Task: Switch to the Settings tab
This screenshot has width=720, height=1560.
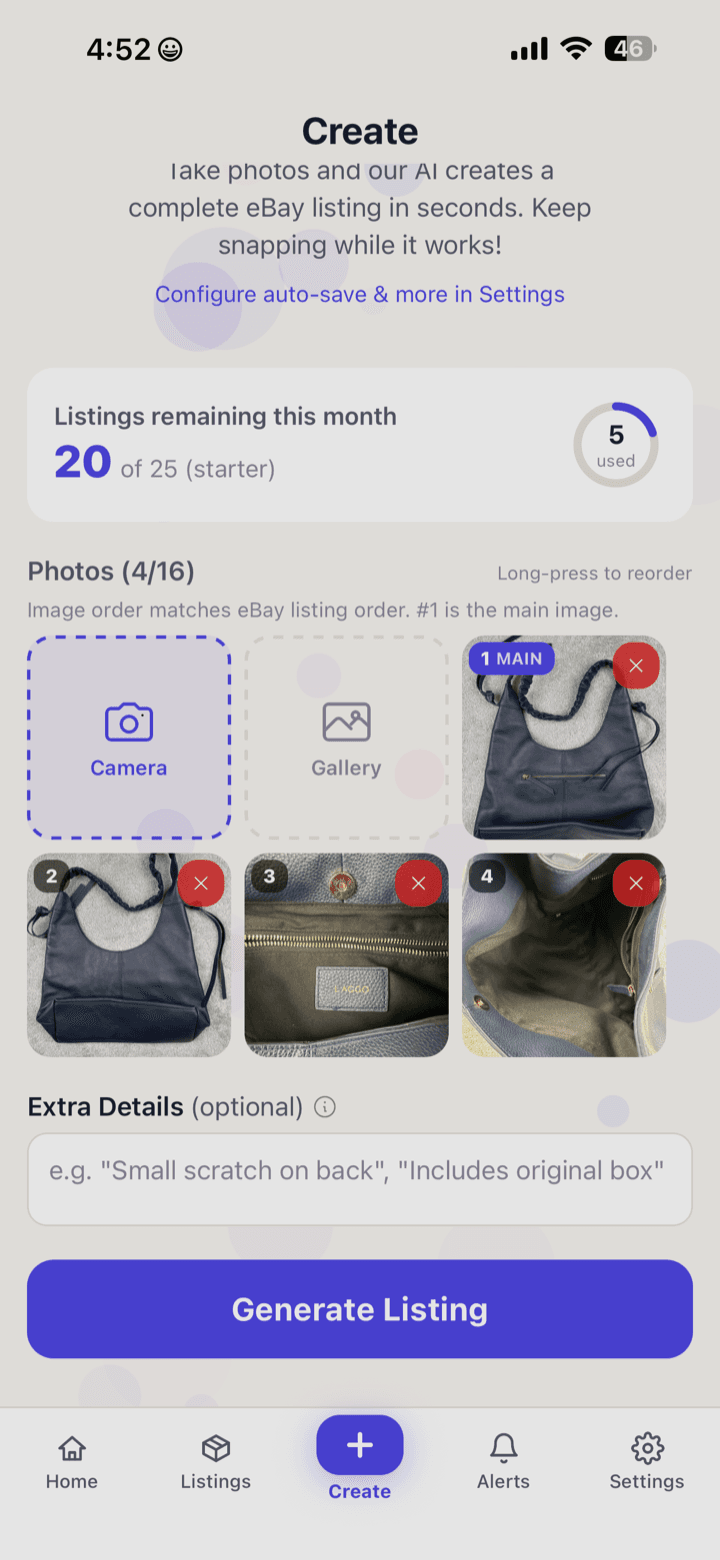Action: click(647, 1463)
